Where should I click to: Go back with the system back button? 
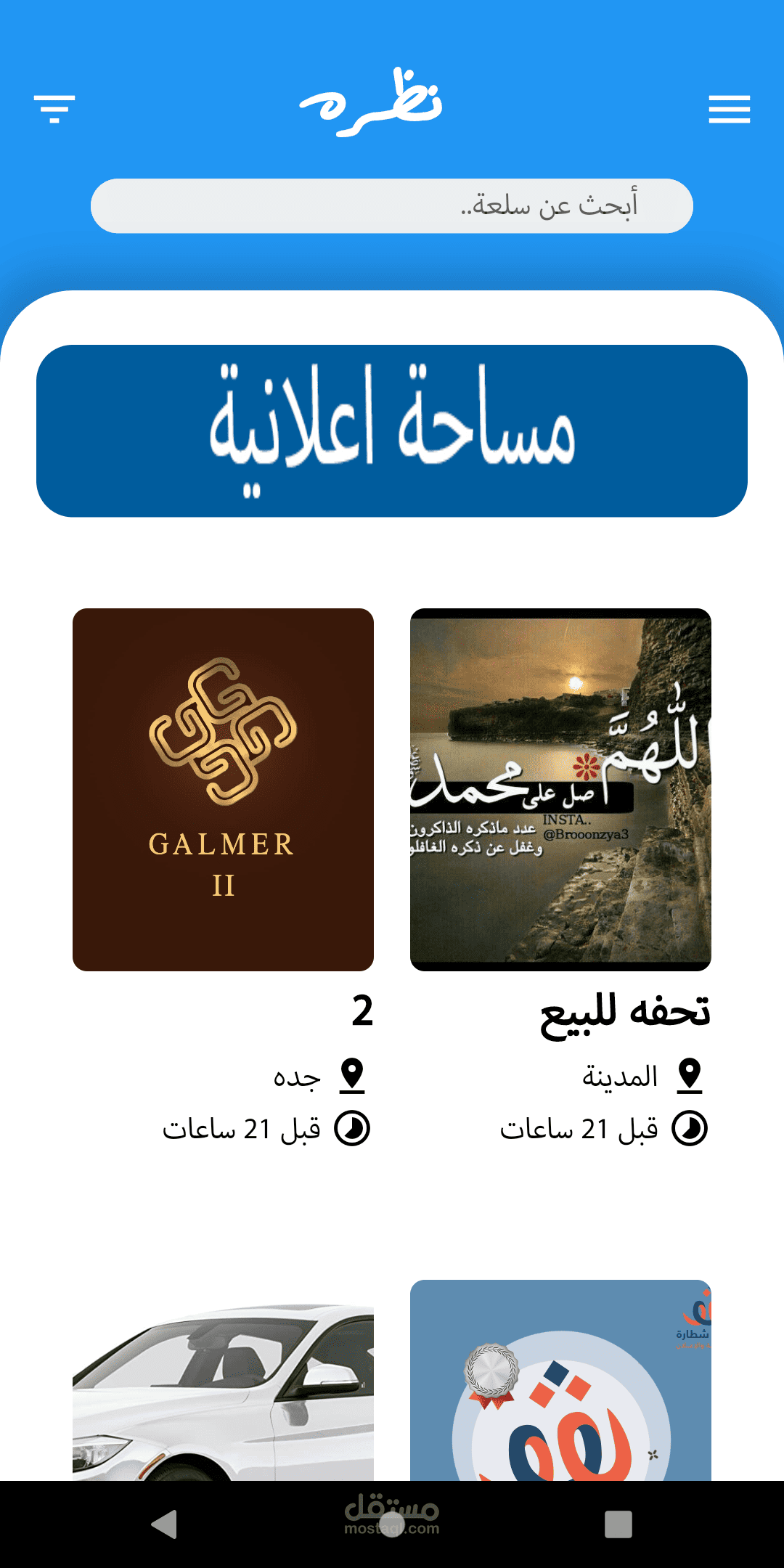click(165, 1524)
